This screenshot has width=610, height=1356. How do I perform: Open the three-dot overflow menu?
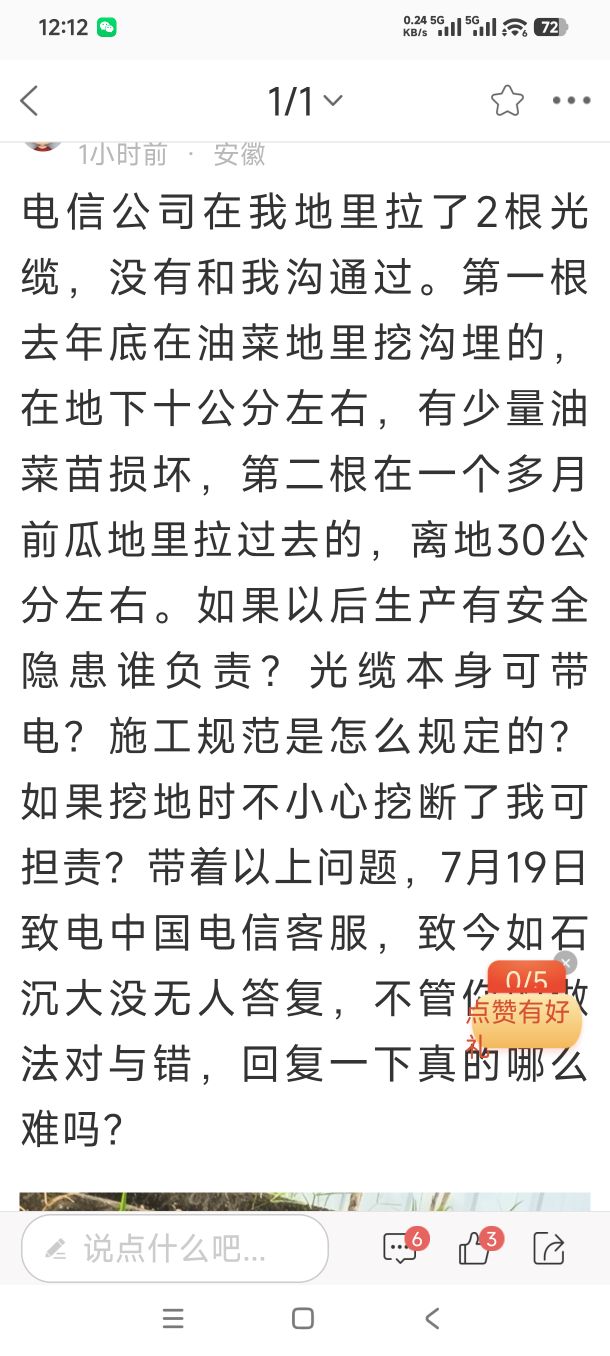(x=571, y=101)
